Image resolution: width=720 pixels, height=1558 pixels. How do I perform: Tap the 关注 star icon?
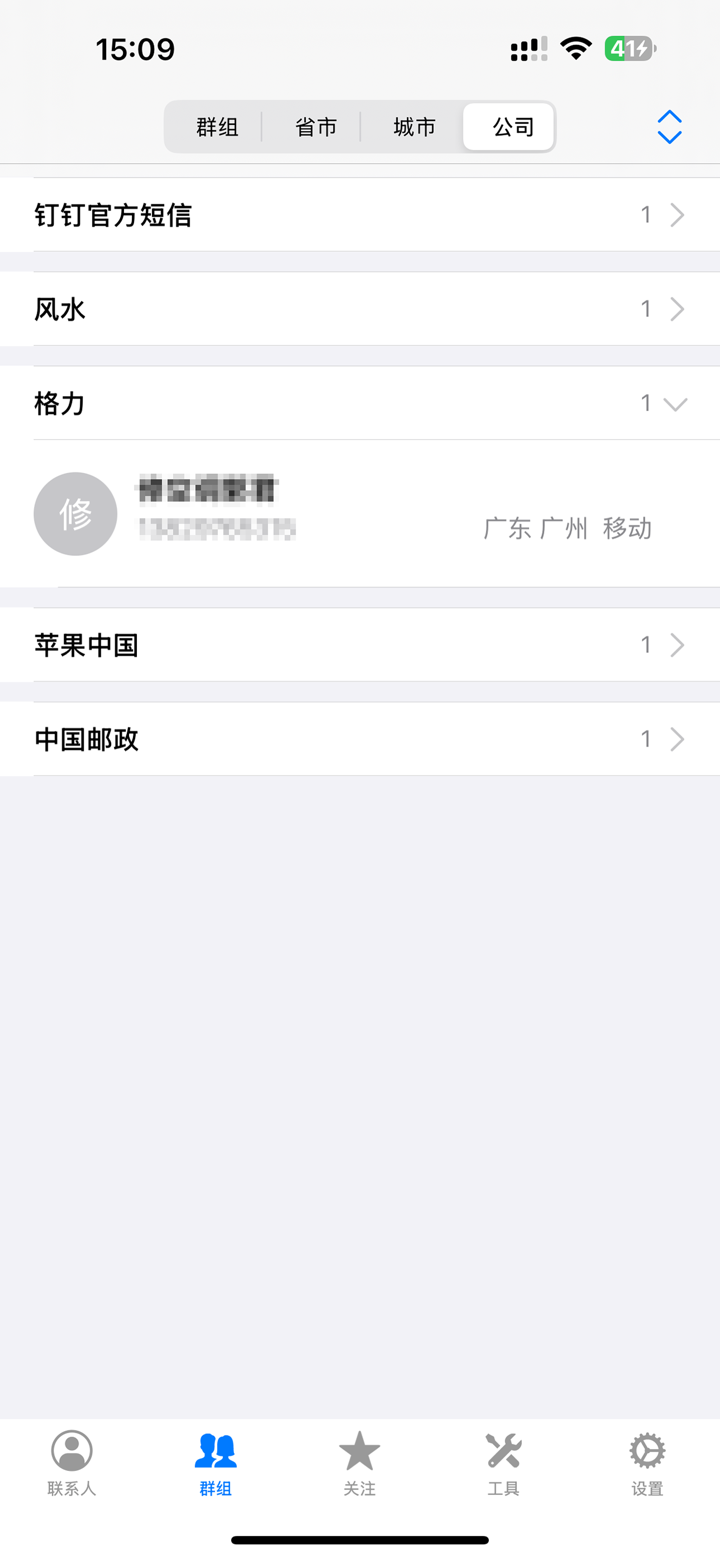point(359,1462)
